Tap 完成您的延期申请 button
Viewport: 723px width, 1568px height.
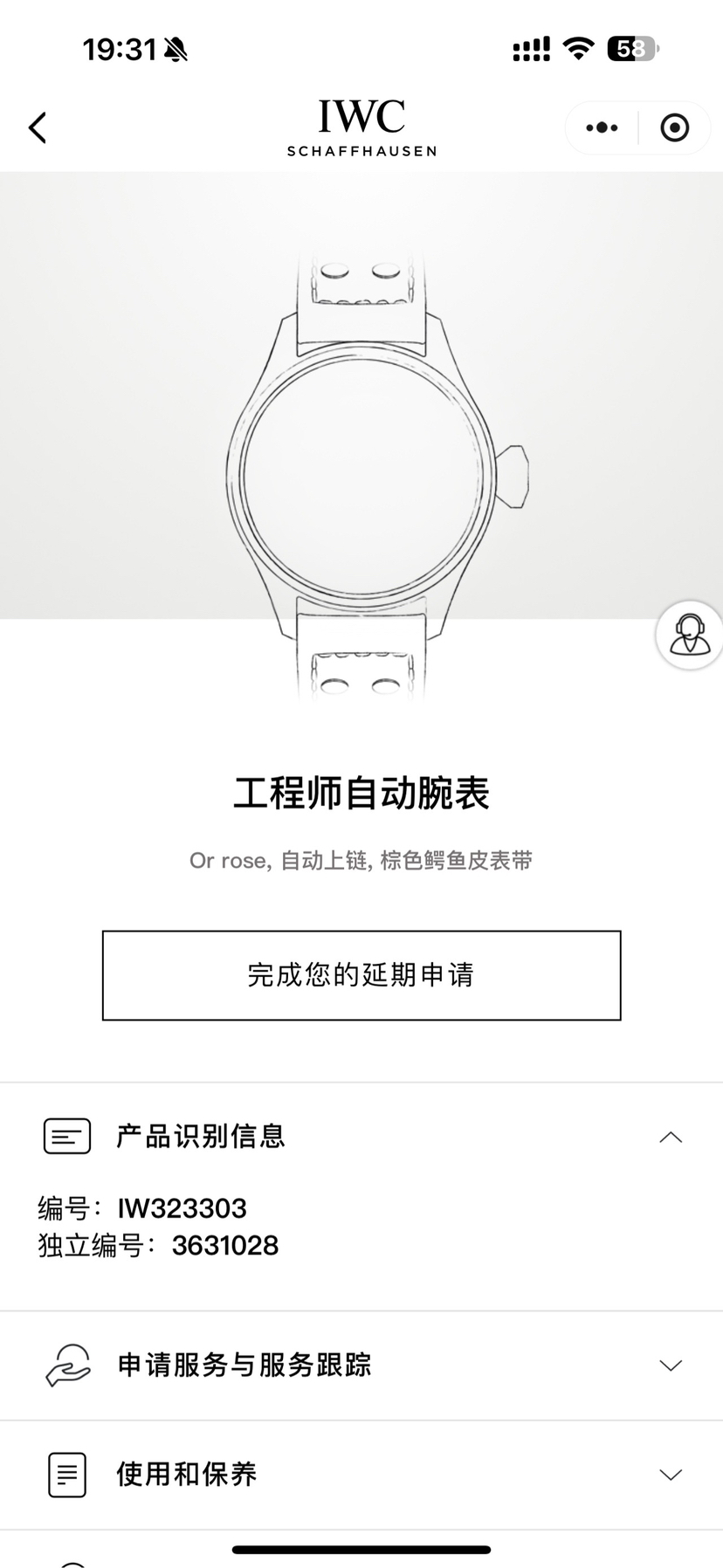point(361,975)
